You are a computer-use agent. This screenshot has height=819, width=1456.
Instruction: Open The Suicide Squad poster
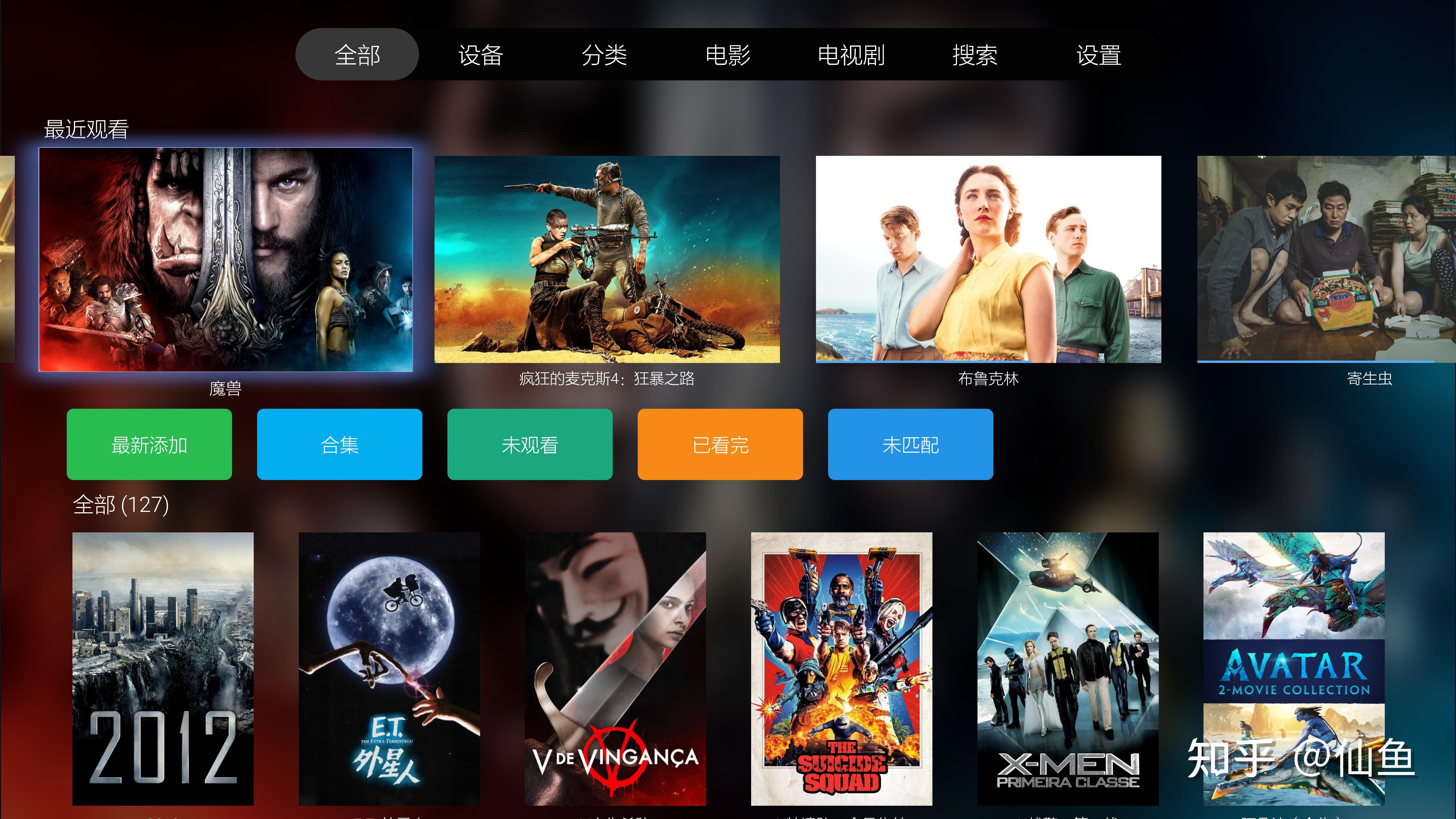point(841,668)
